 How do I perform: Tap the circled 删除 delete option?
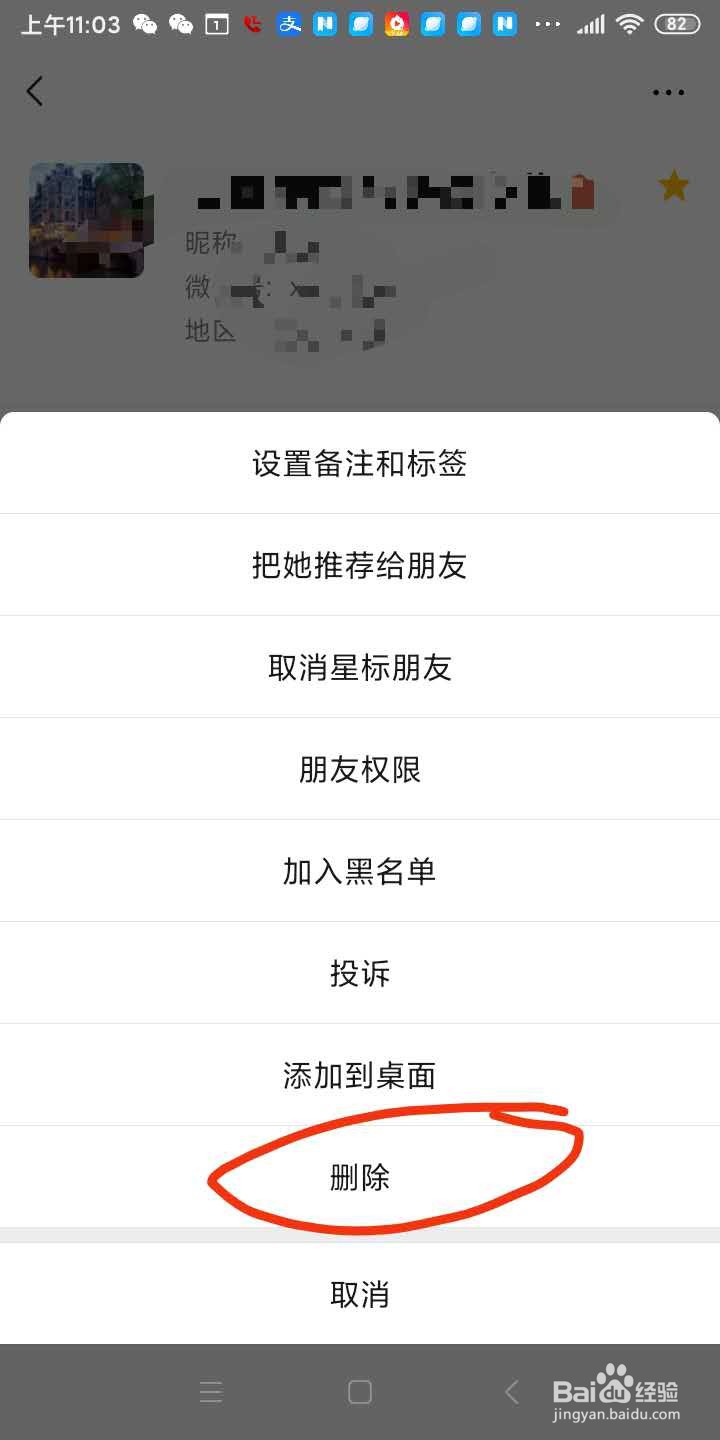click(x=360, y=1178)
